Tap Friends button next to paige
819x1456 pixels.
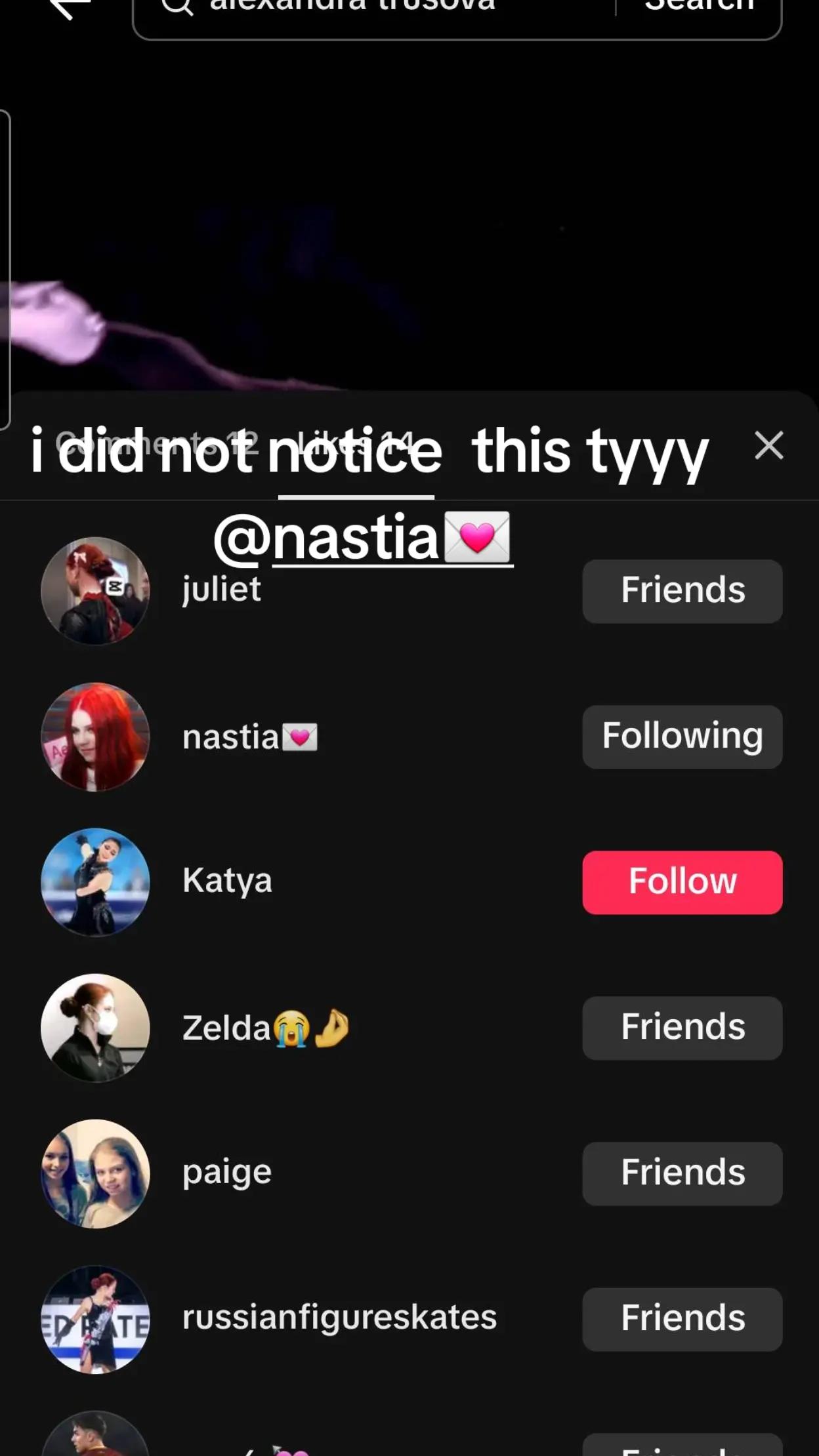pos(682,1173)
